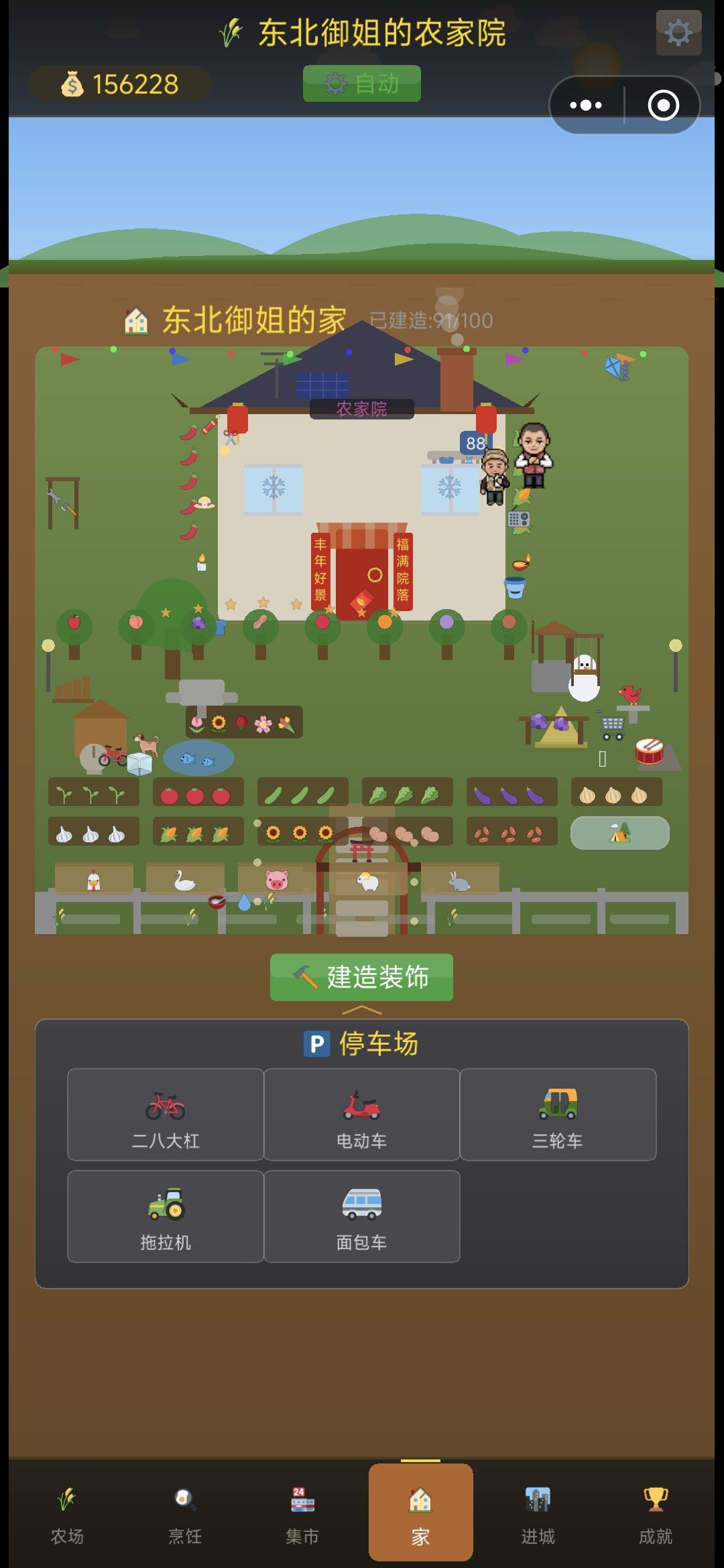Screen dimensions: 724x1568
Task: Click the money bag showing 156228
Action: (119, 84)
